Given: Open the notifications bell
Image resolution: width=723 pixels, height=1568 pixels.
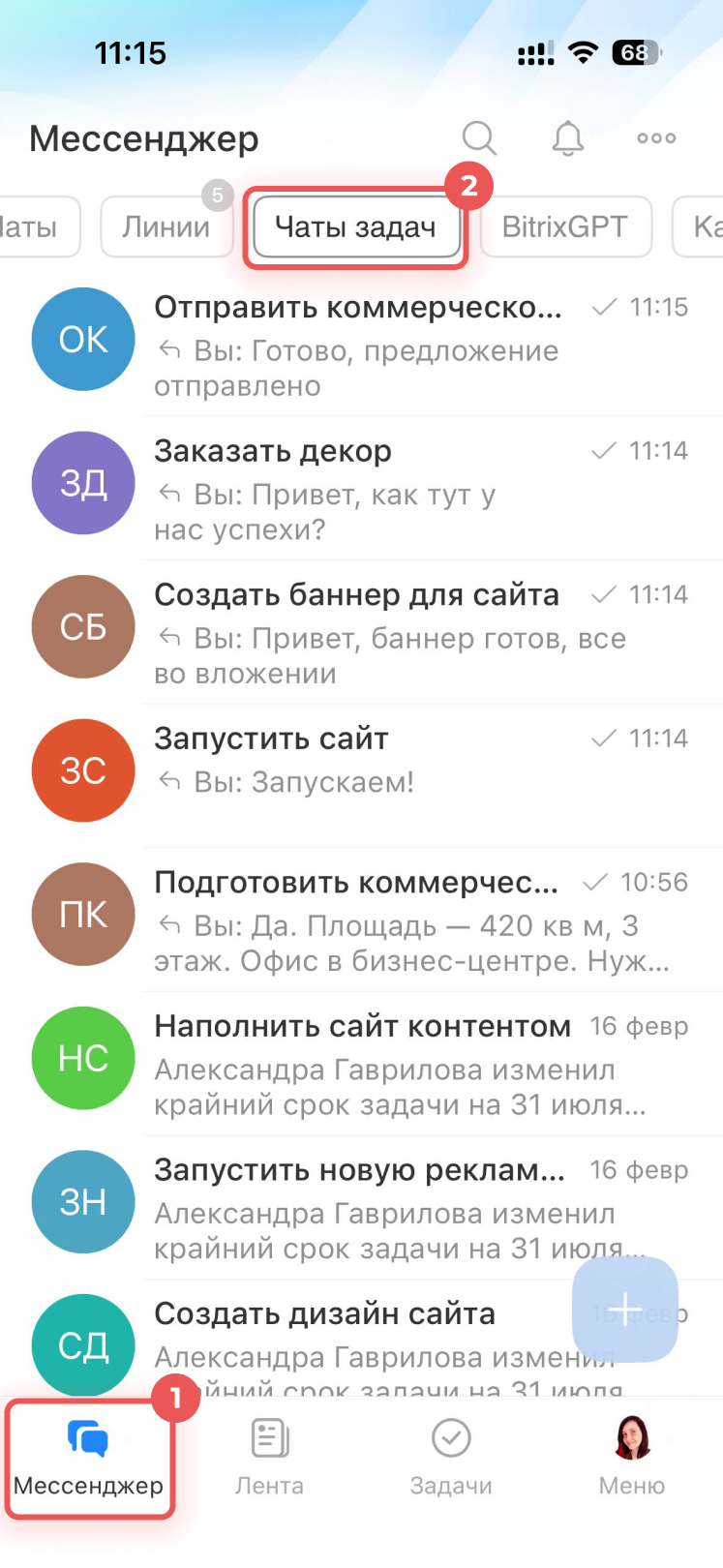Looking at the screenshot, I should pyautogui.click(x=568, y=138).
